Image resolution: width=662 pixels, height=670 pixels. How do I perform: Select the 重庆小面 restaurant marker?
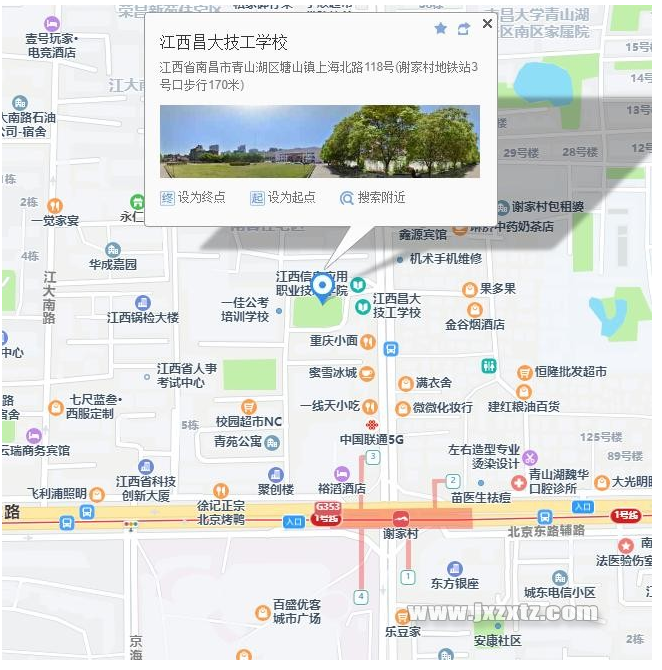click(x=369, y=342)
